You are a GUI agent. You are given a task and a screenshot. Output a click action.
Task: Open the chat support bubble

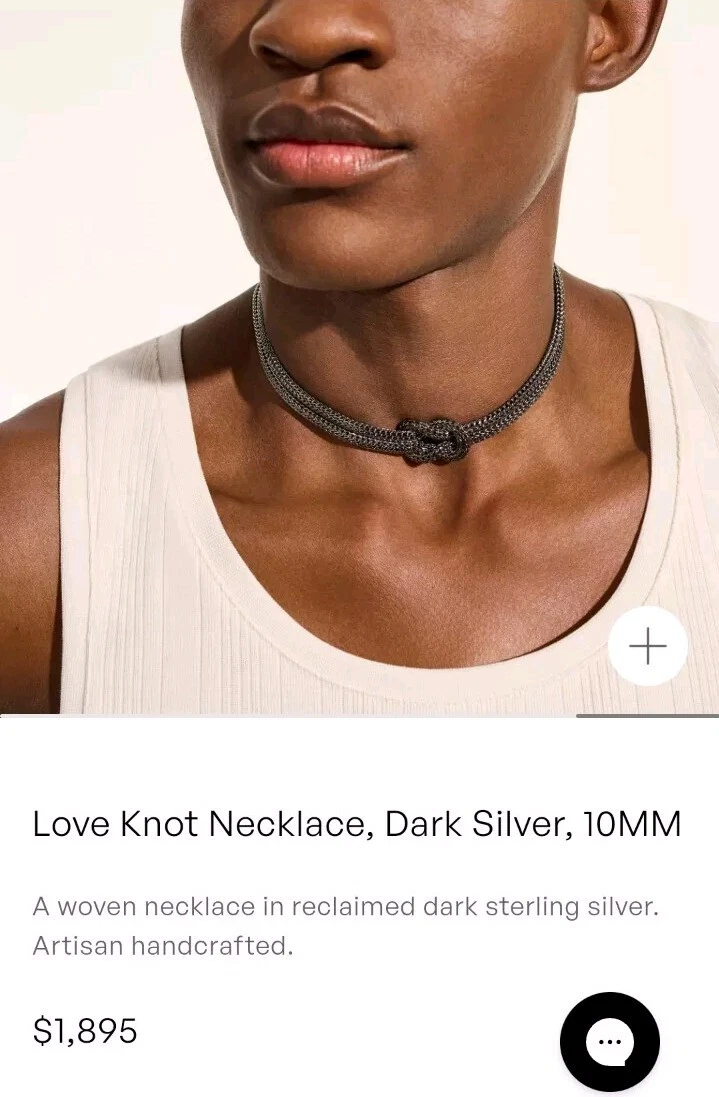click(610, 1042)
